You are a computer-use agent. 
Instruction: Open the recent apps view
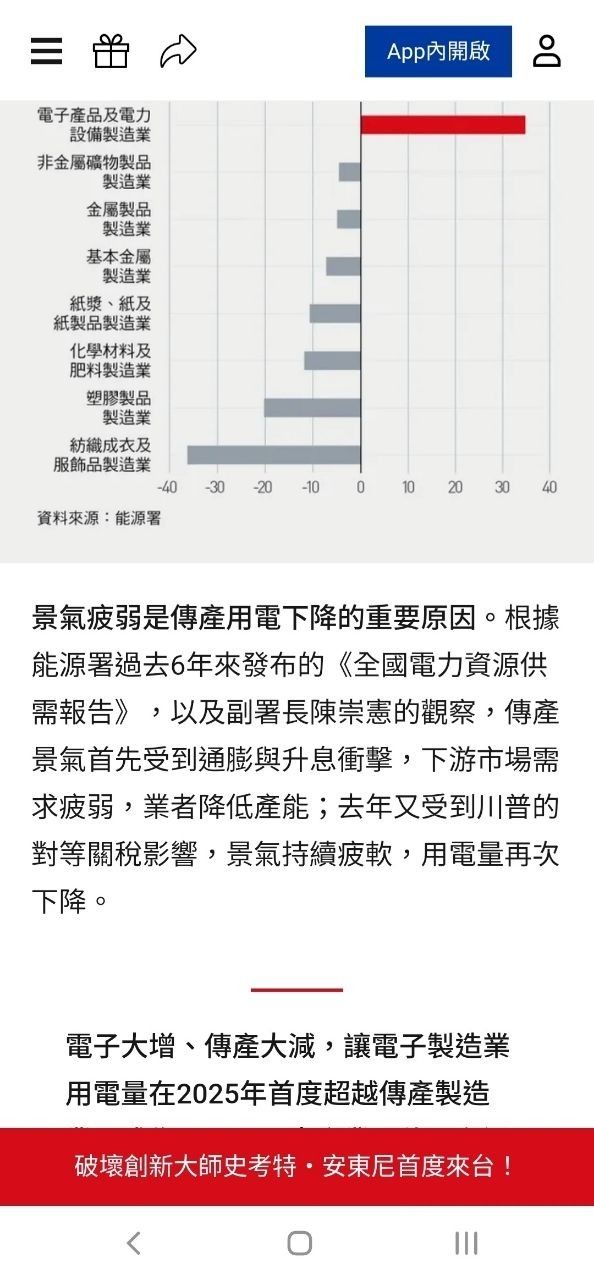465,1243
